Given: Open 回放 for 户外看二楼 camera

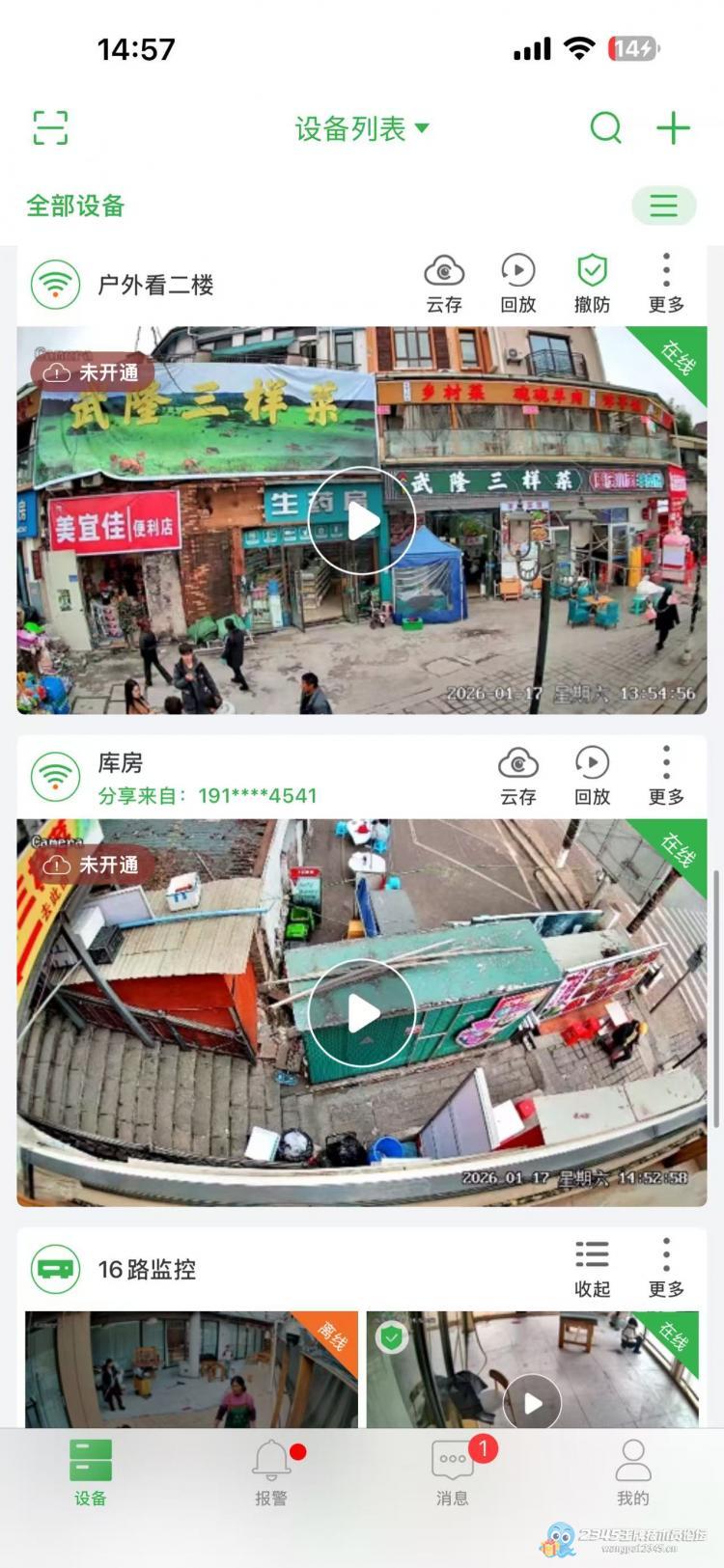Looking at the screenshot, I should pyautogui.click(x=518, y=283).
